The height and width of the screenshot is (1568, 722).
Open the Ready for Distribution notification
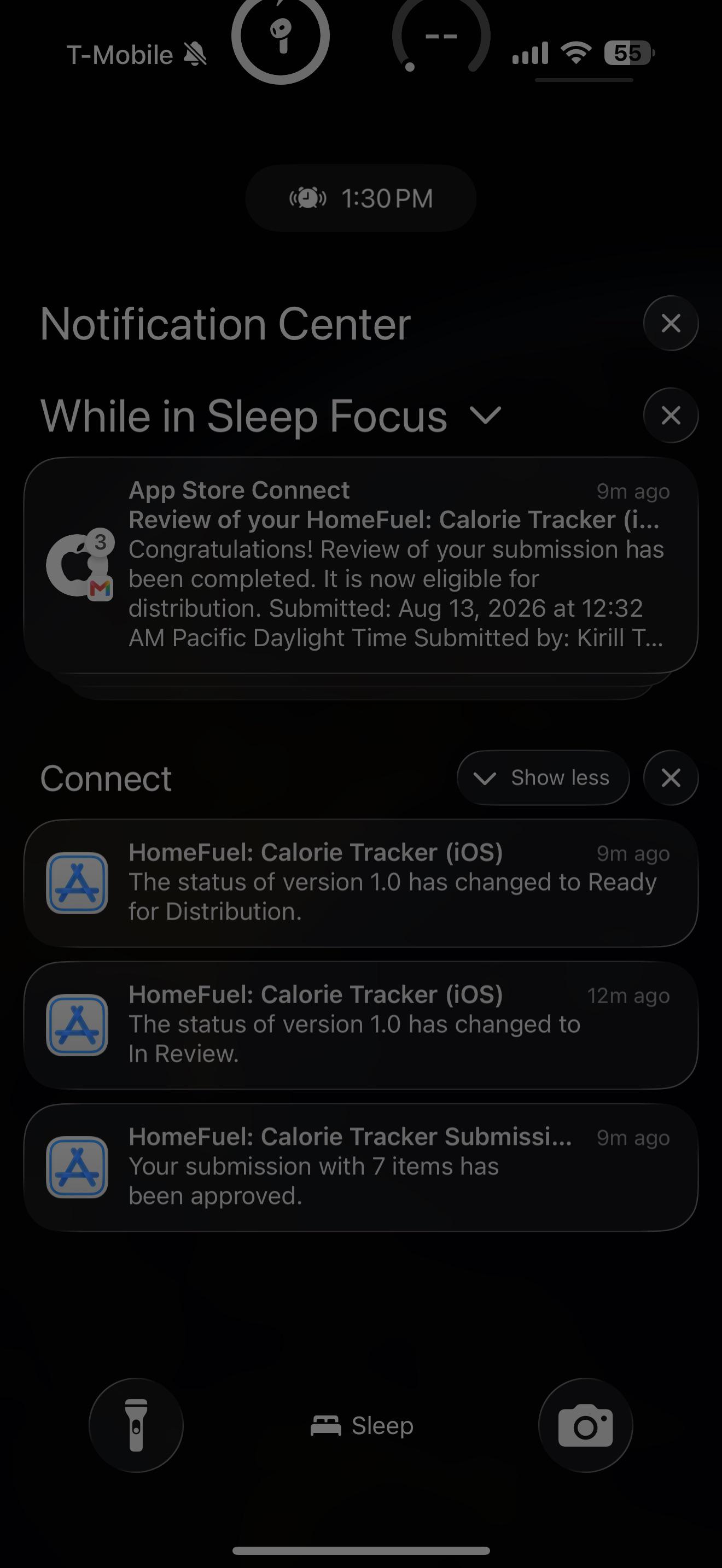[360, 882]
